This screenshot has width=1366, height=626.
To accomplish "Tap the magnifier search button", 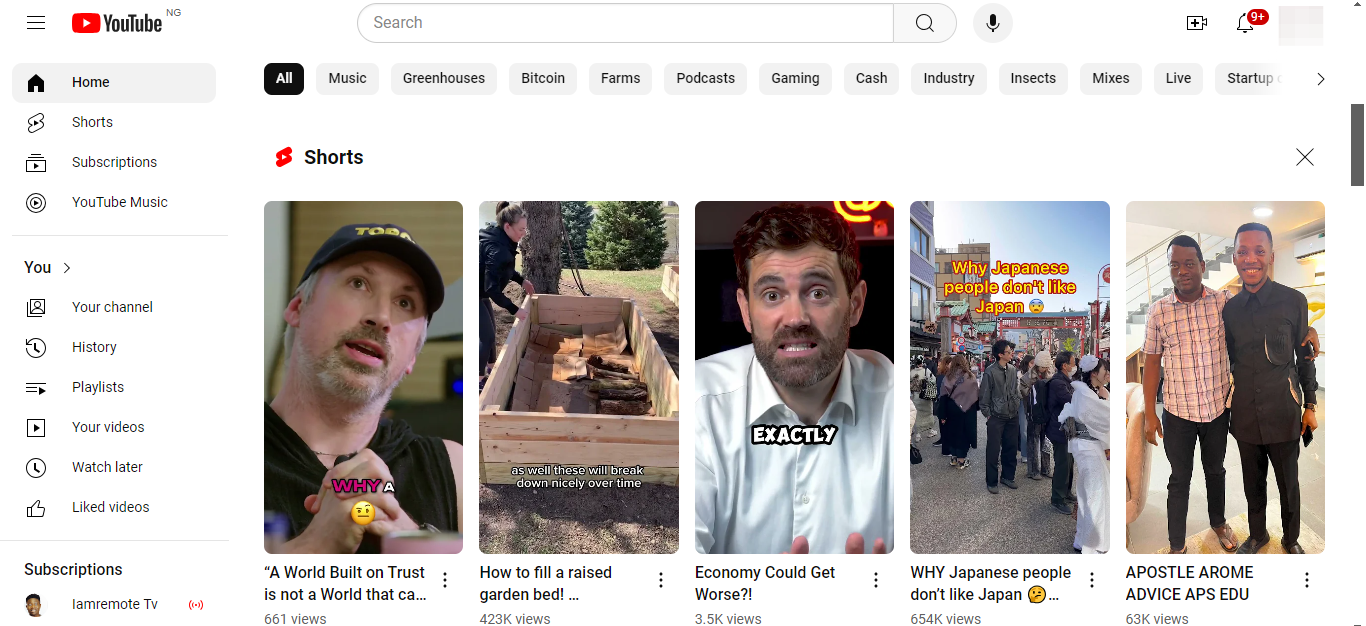I will pos(924,22).
